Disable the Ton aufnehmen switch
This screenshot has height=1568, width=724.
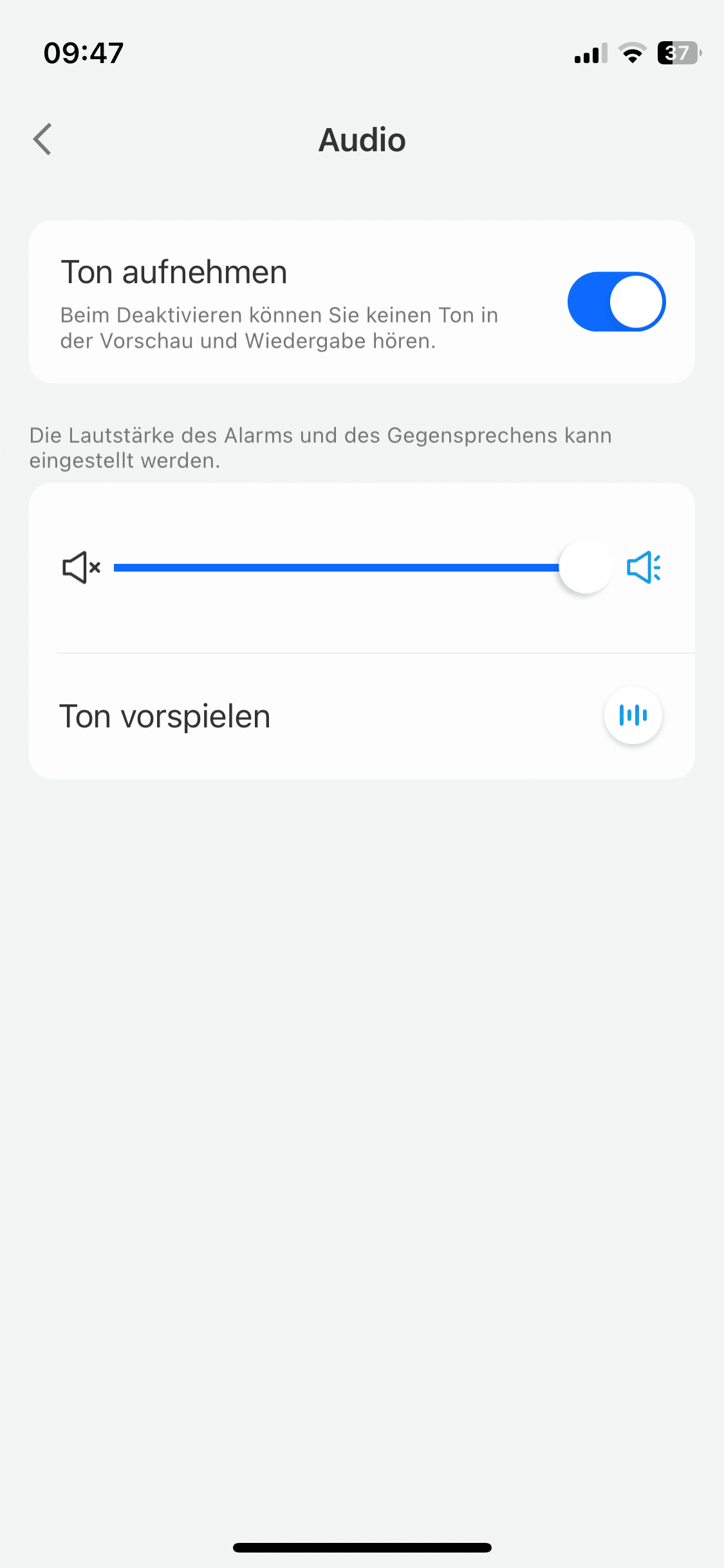pyautogui.click(x=616, y=302)
